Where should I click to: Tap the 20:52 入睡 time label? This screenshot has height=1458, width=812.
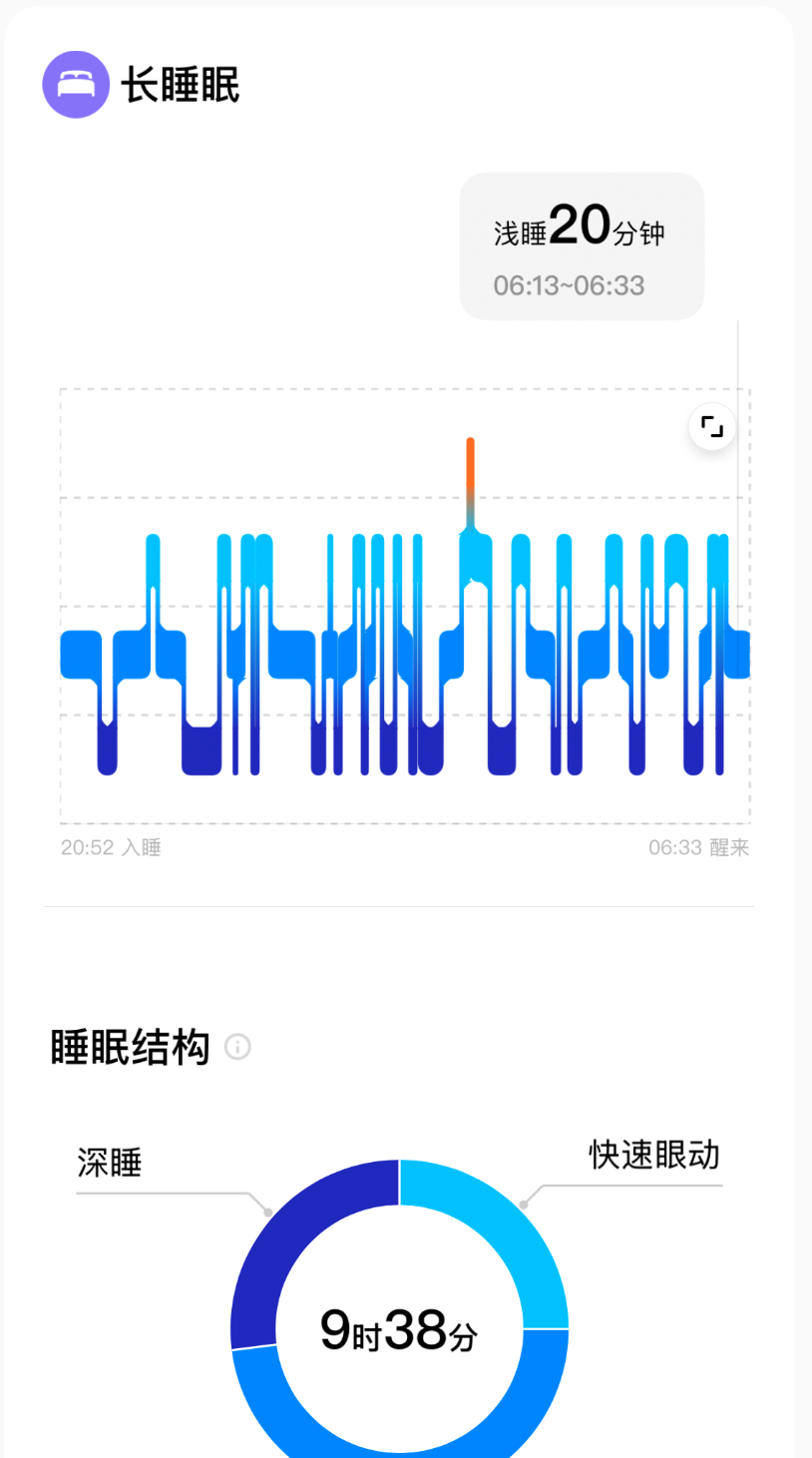(110, 847)
